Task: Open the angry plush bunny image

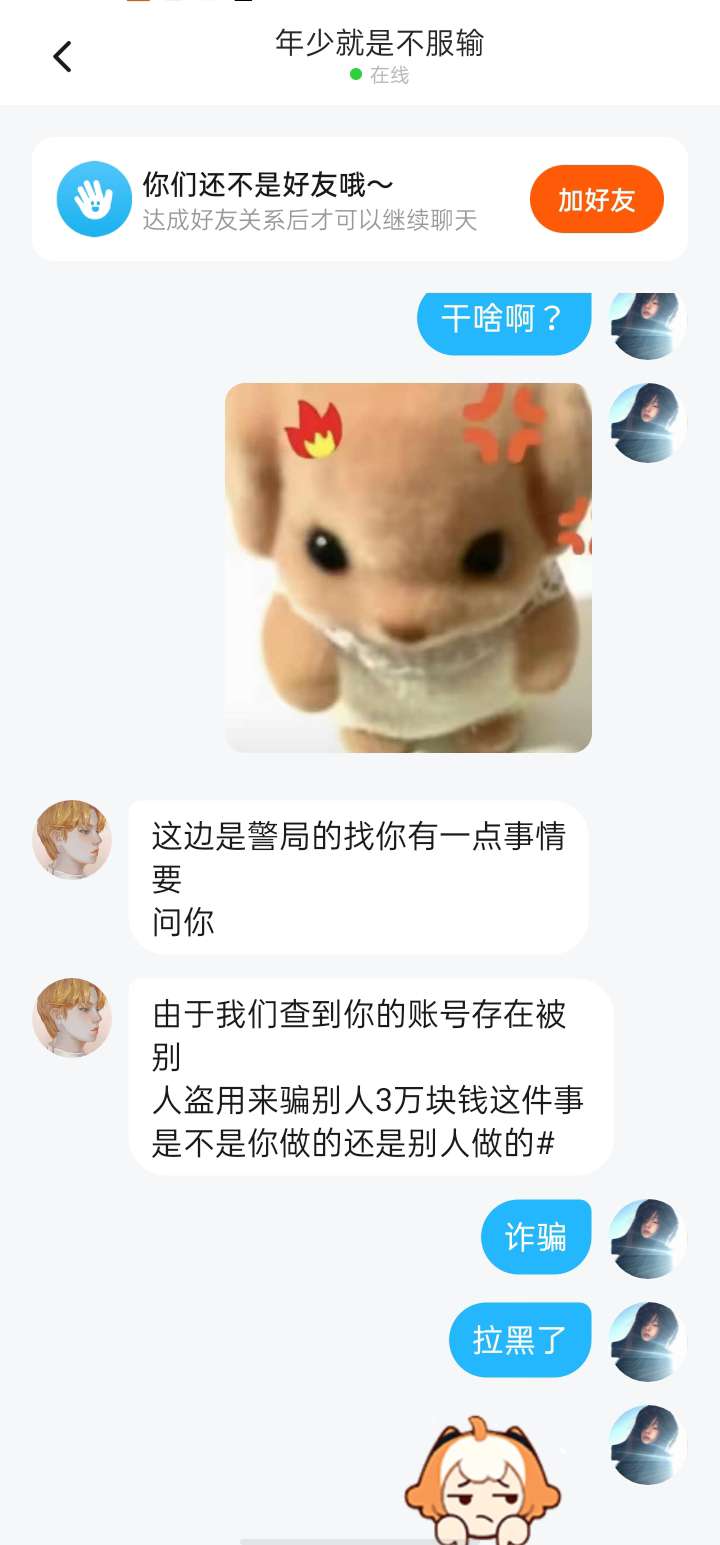Action: tap(408, 567)
